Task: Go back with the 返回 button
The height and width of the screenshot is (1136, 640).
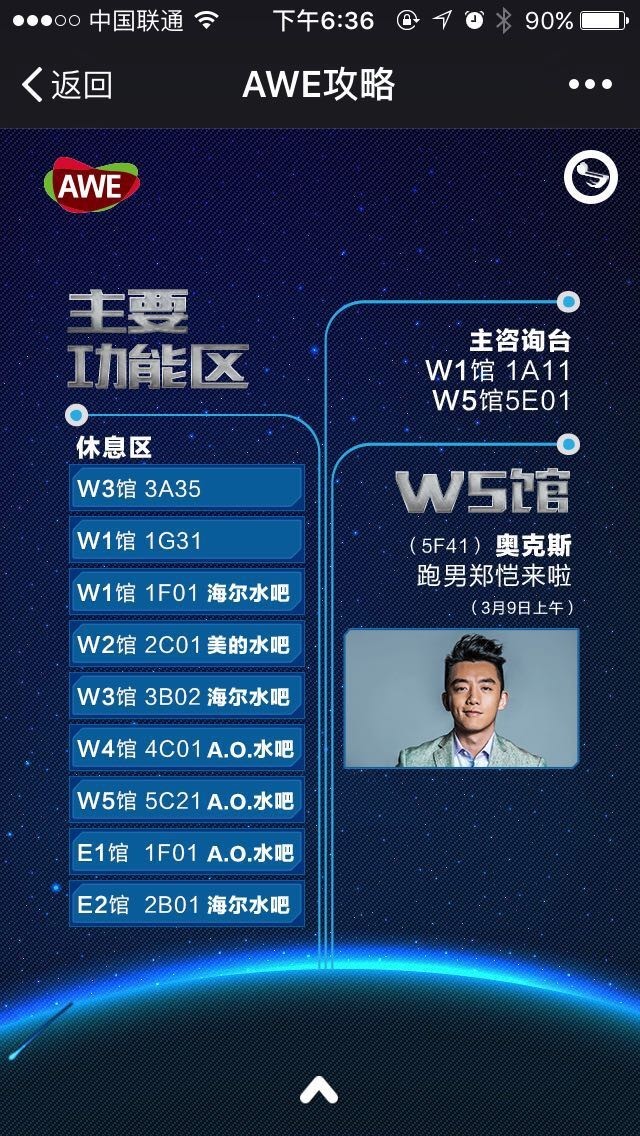Action: [66, 85]
